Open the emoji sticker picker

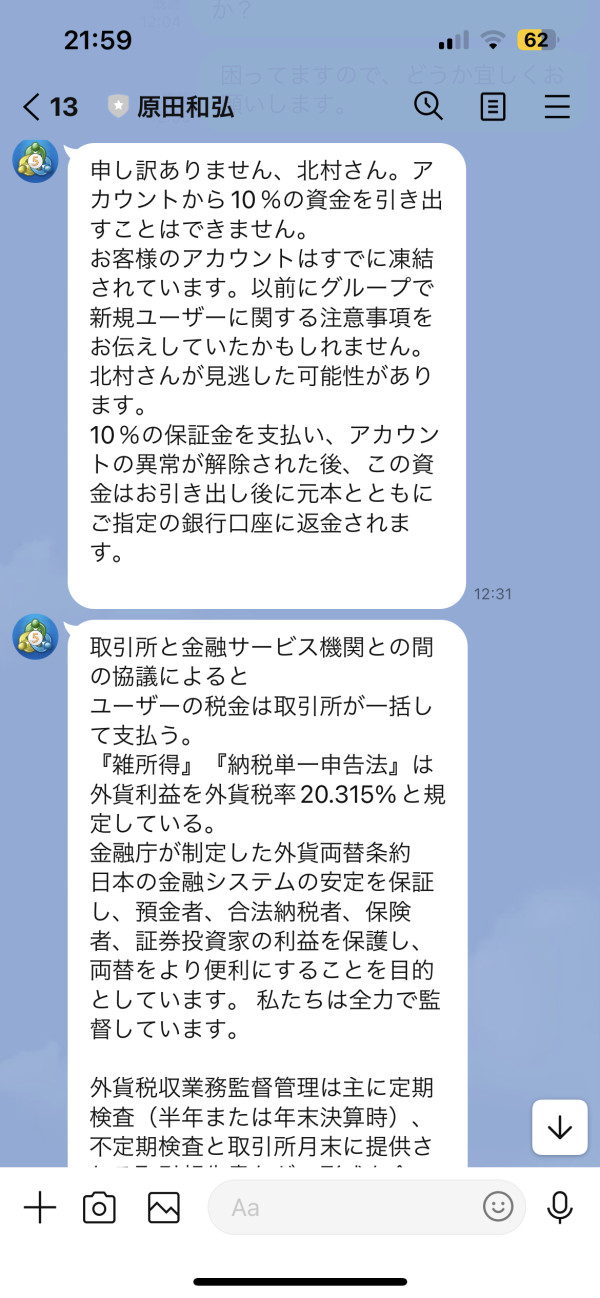point(497,1207)
